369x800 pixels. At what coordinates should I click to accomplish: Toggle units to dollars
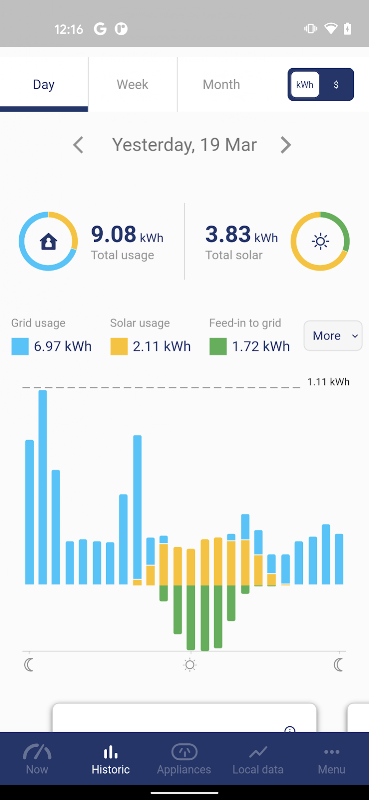click(336, 85)
